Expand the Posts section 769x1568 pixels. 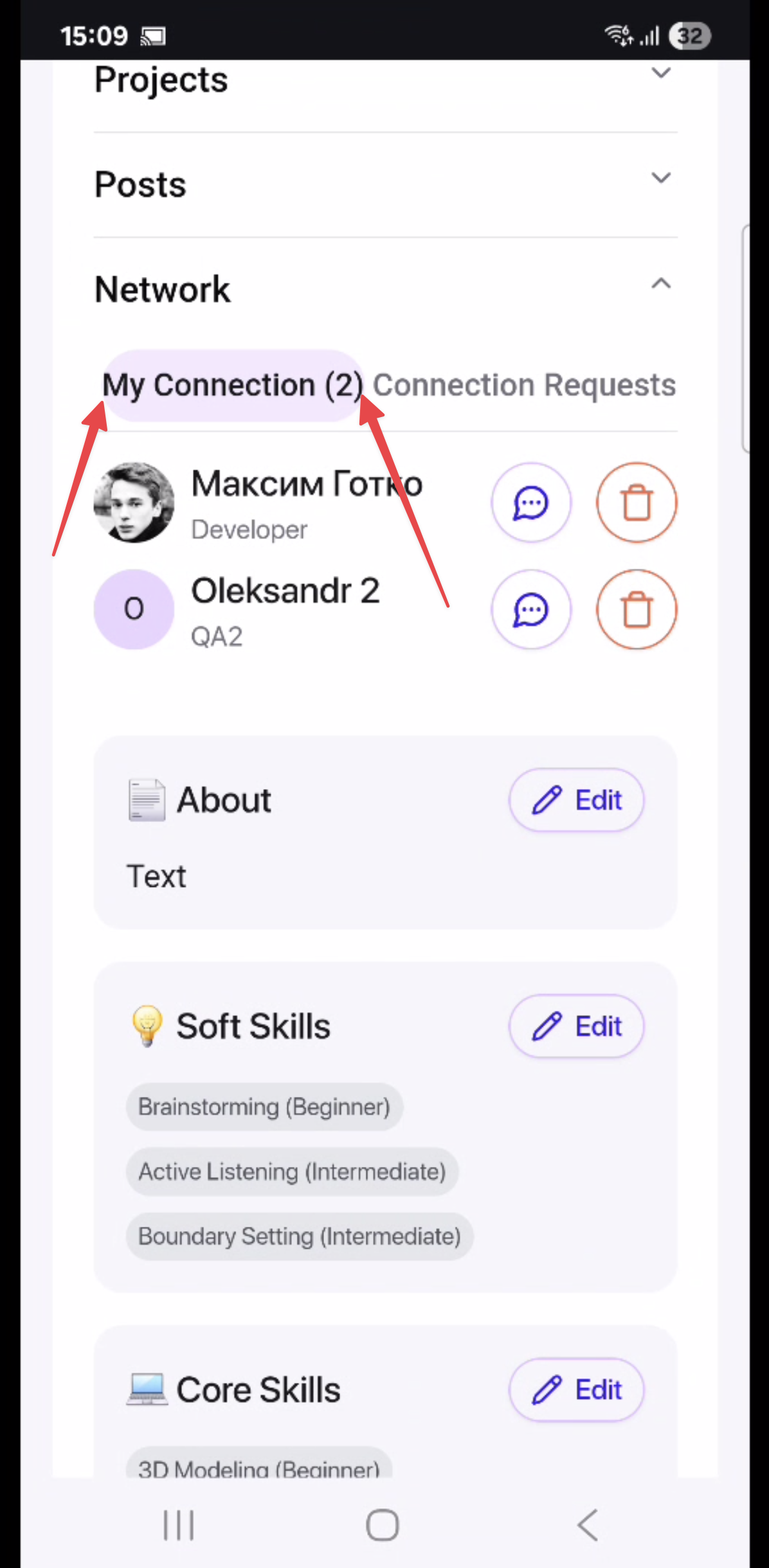(x=661, y=178)
